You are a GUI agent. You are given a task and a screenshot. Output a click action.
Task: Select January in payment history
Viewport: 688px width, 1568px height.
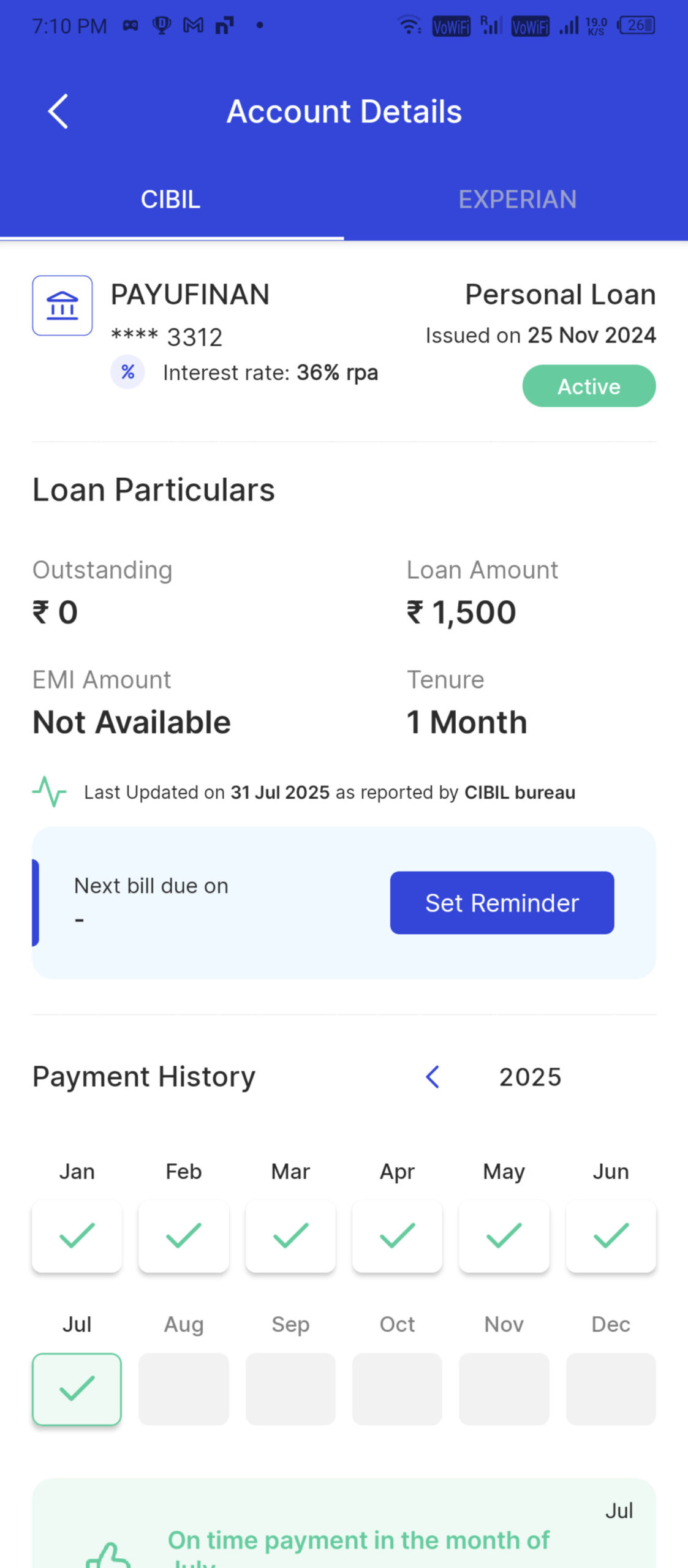[x=77, y=1235]
